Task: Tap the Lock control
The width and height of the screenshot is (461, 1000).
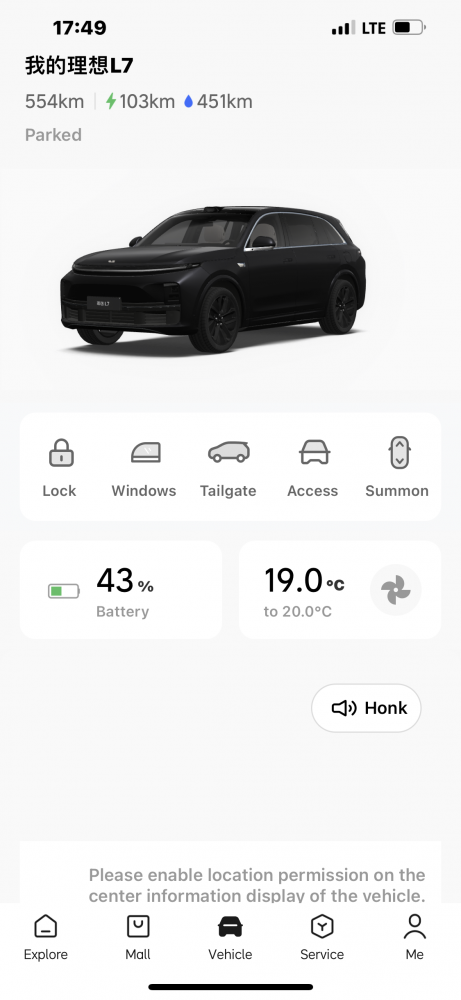Action: click(59, 467)
